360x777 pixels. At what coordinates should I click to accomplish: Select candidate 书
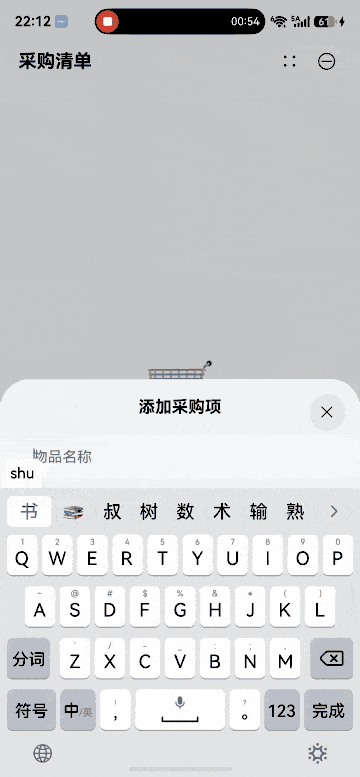(29, 511)
